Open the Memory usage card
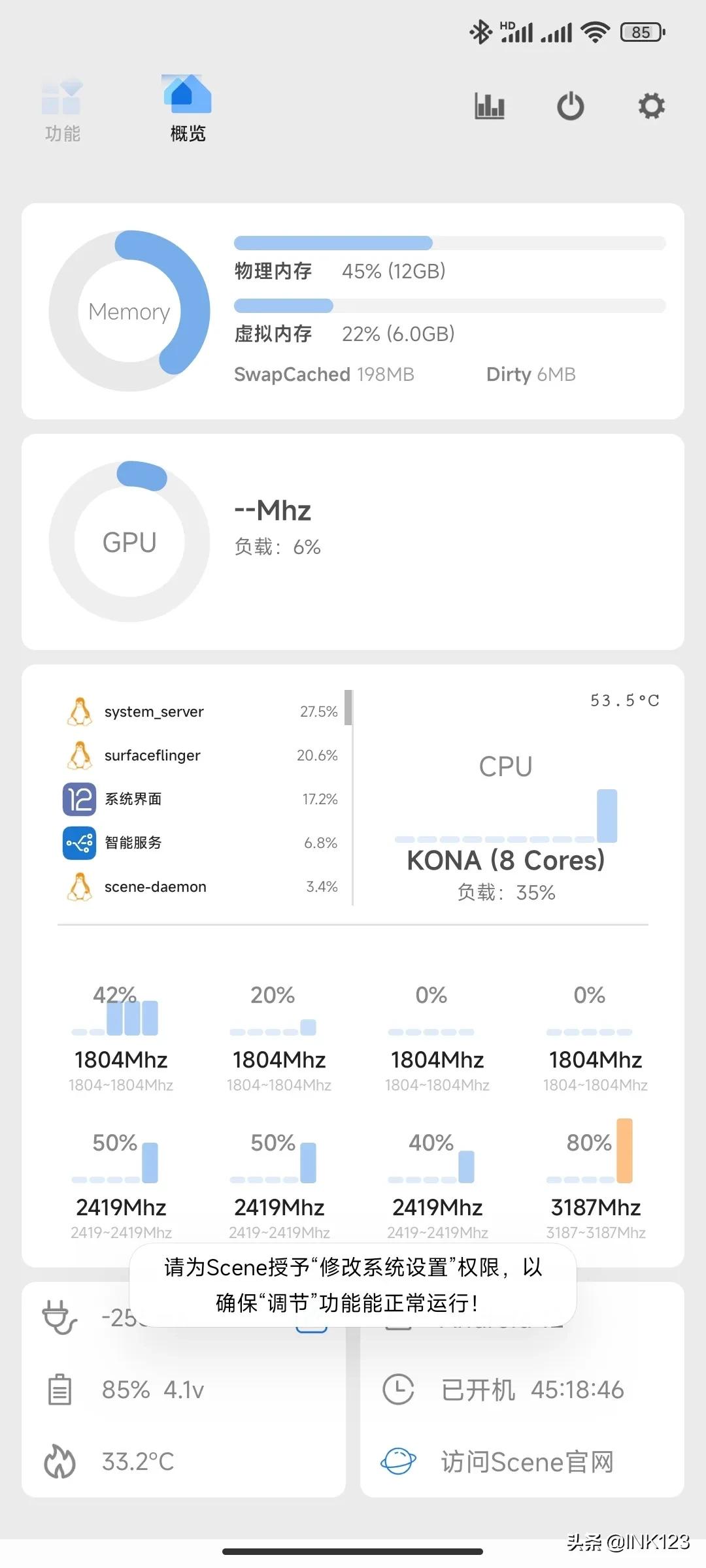This screenshot has height=1568, width=706. click(x=353, y=311)
